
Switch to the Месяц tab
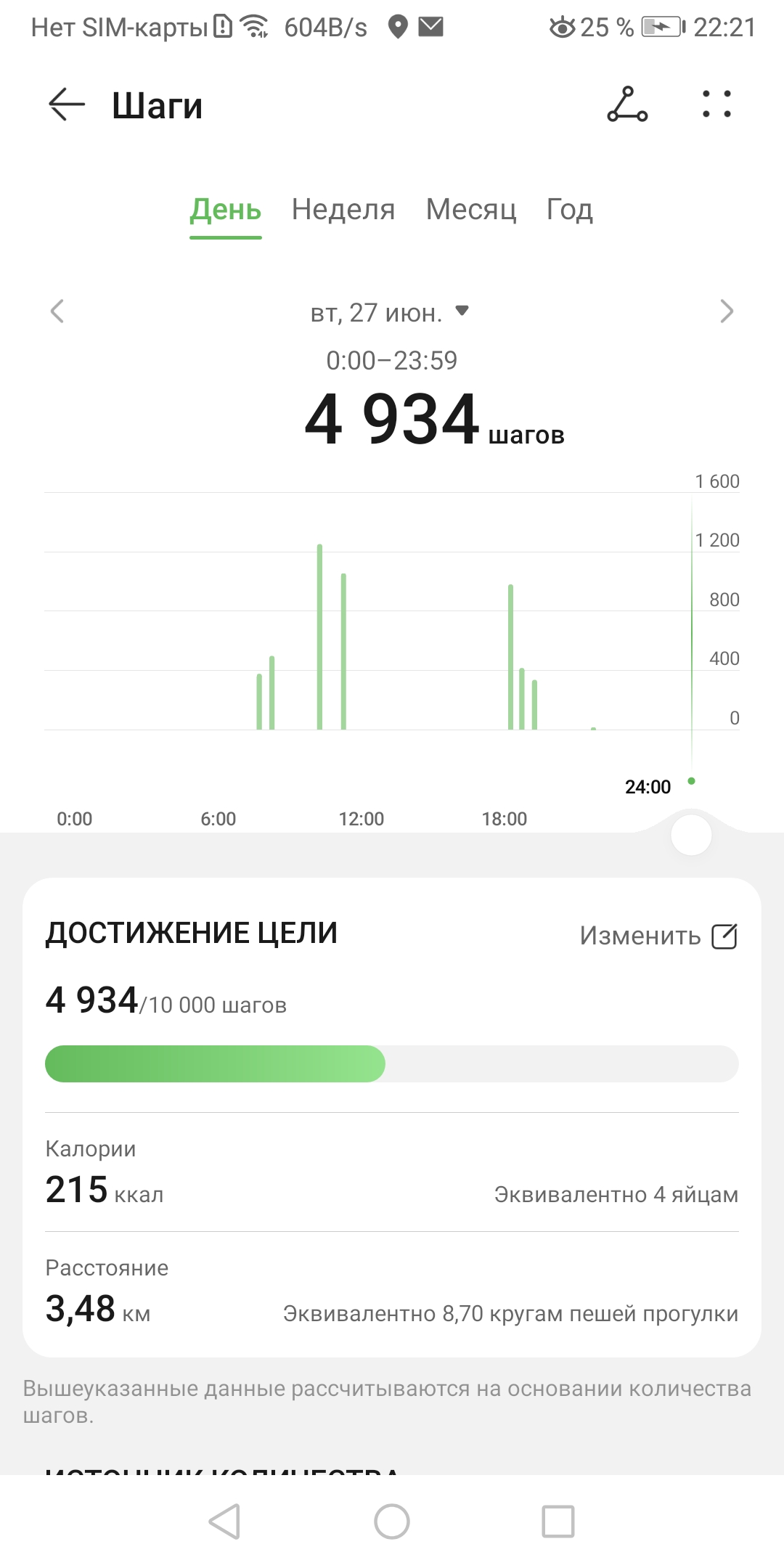click(471, 210)
